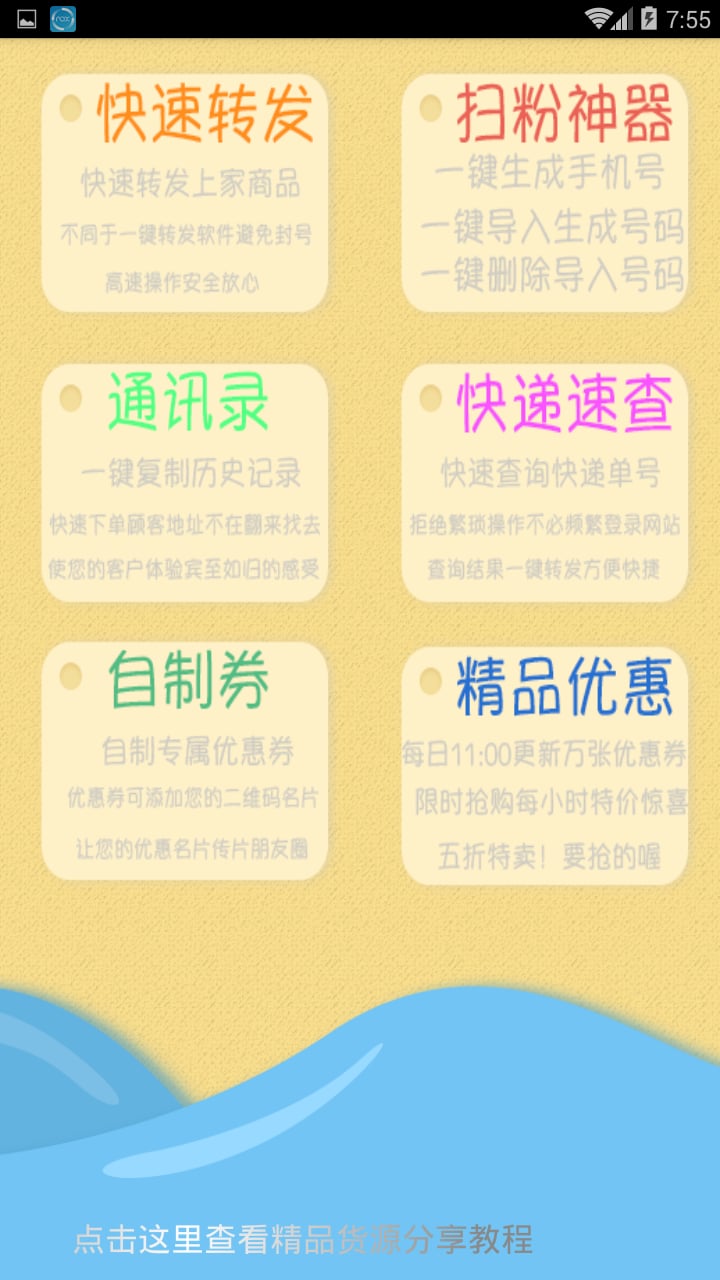
Task: Open the 快递速查 (Express Lookup) feature card
Action: [545, 480]
